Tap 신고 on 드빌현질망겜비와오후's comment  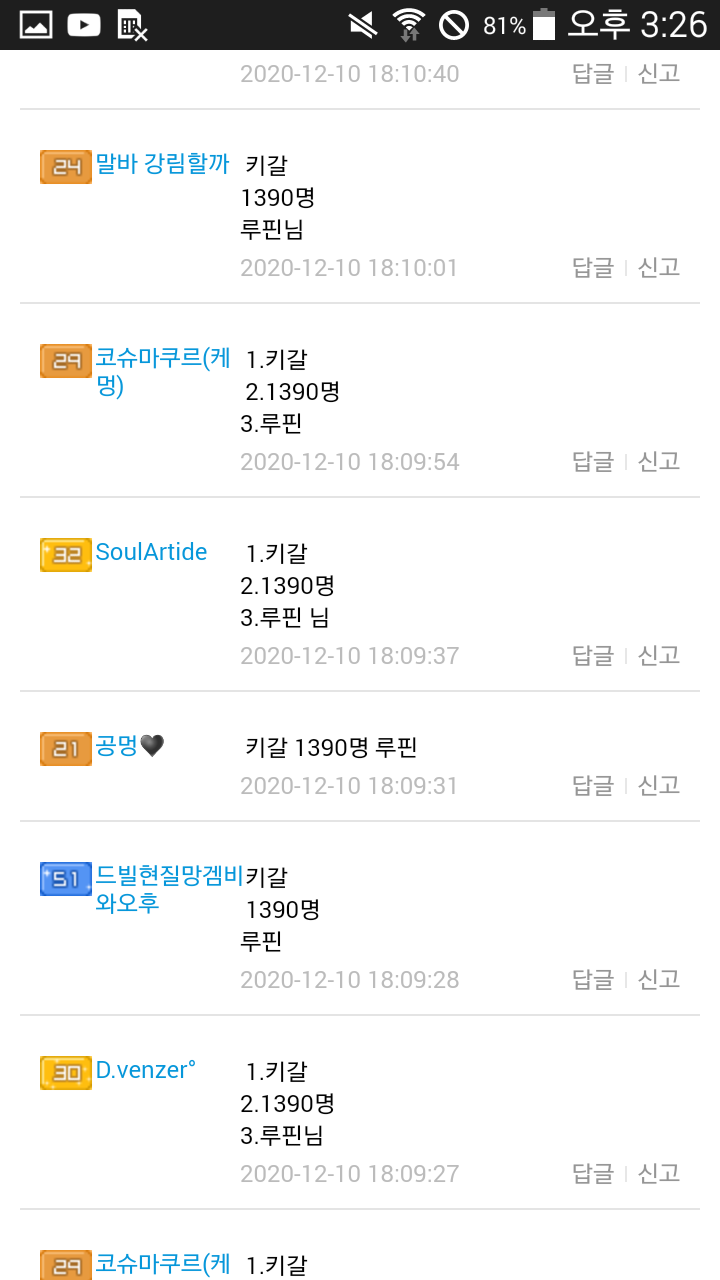click(659, 979)
